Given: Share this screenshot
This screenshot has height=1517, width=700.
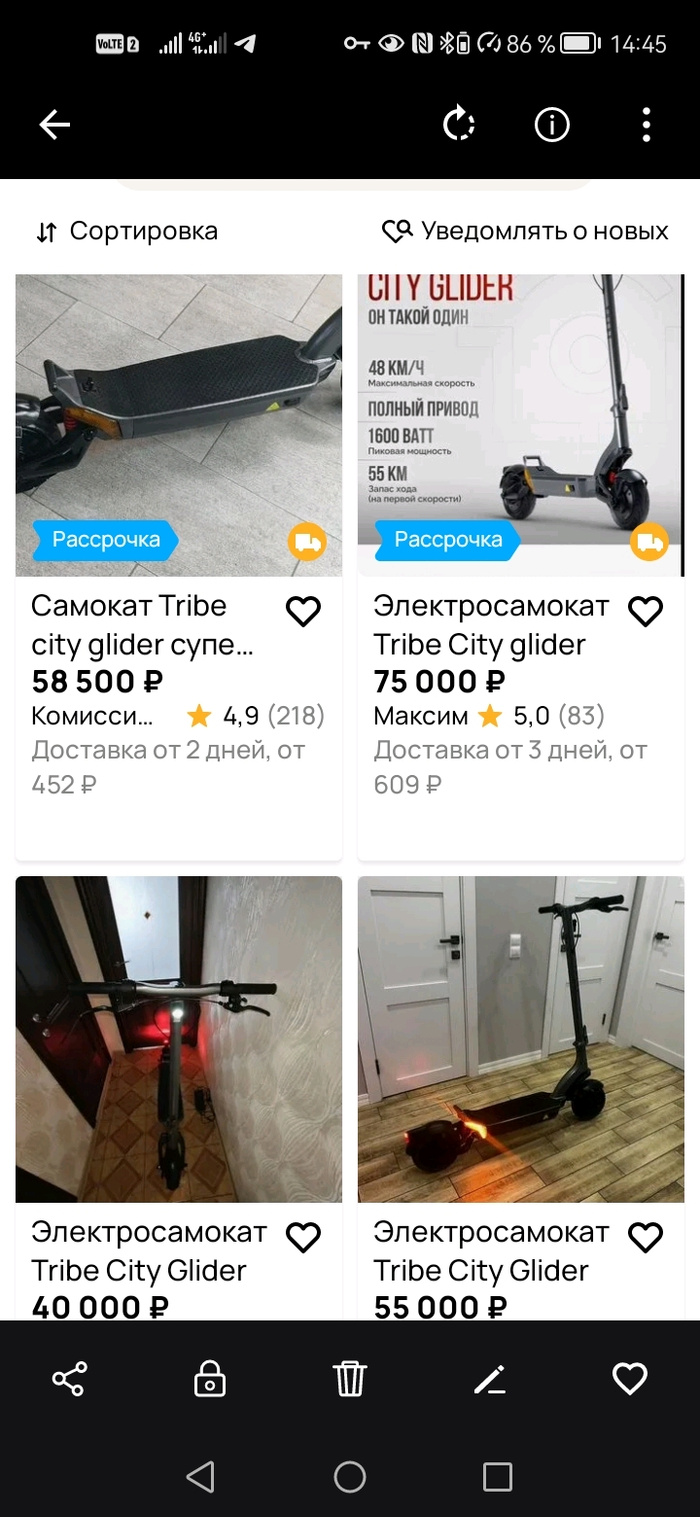Looking at the screenshot, I should [x=69, y=1380].
